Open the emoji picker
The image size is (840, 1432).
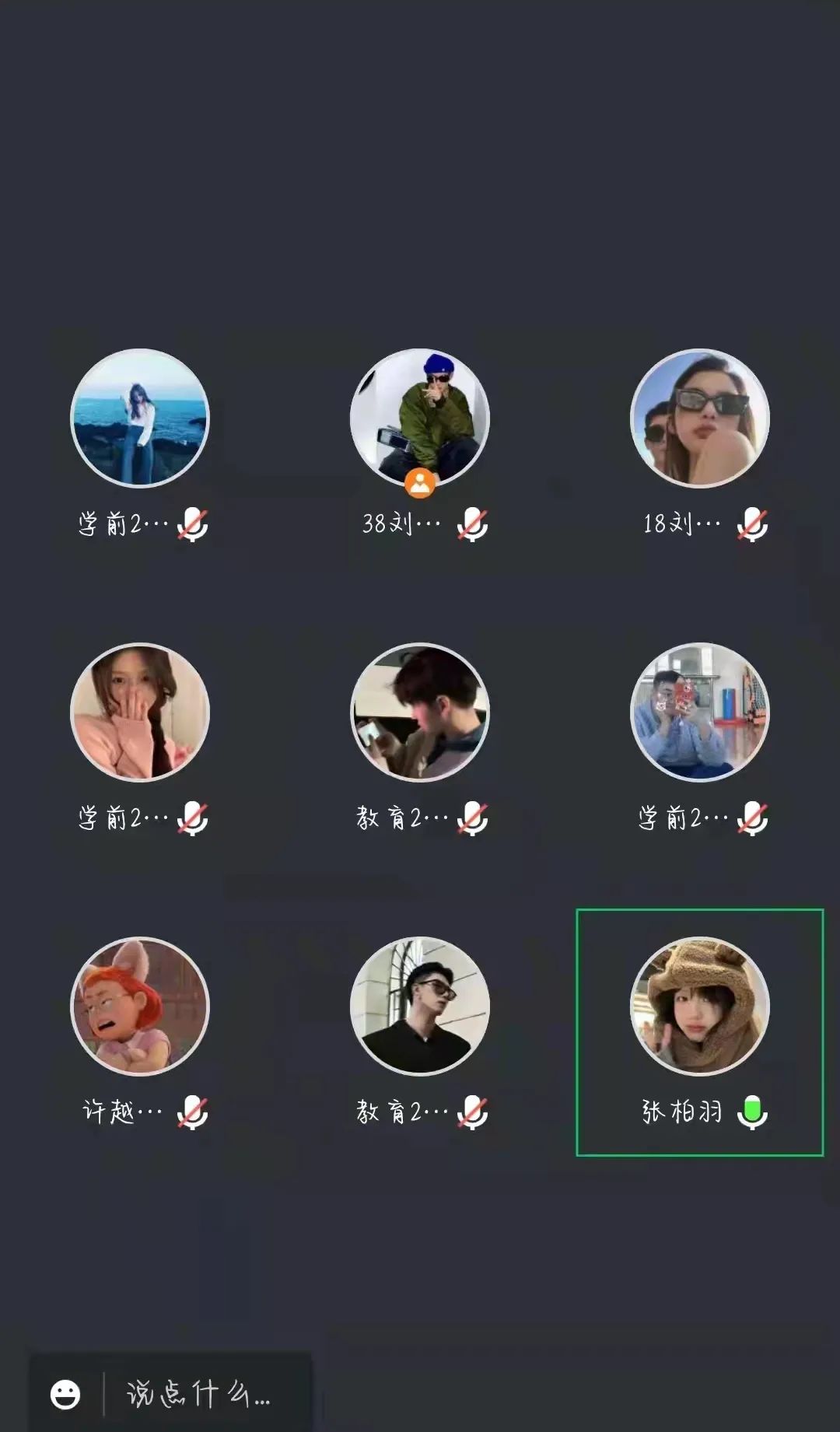[x=65, y=1394]
